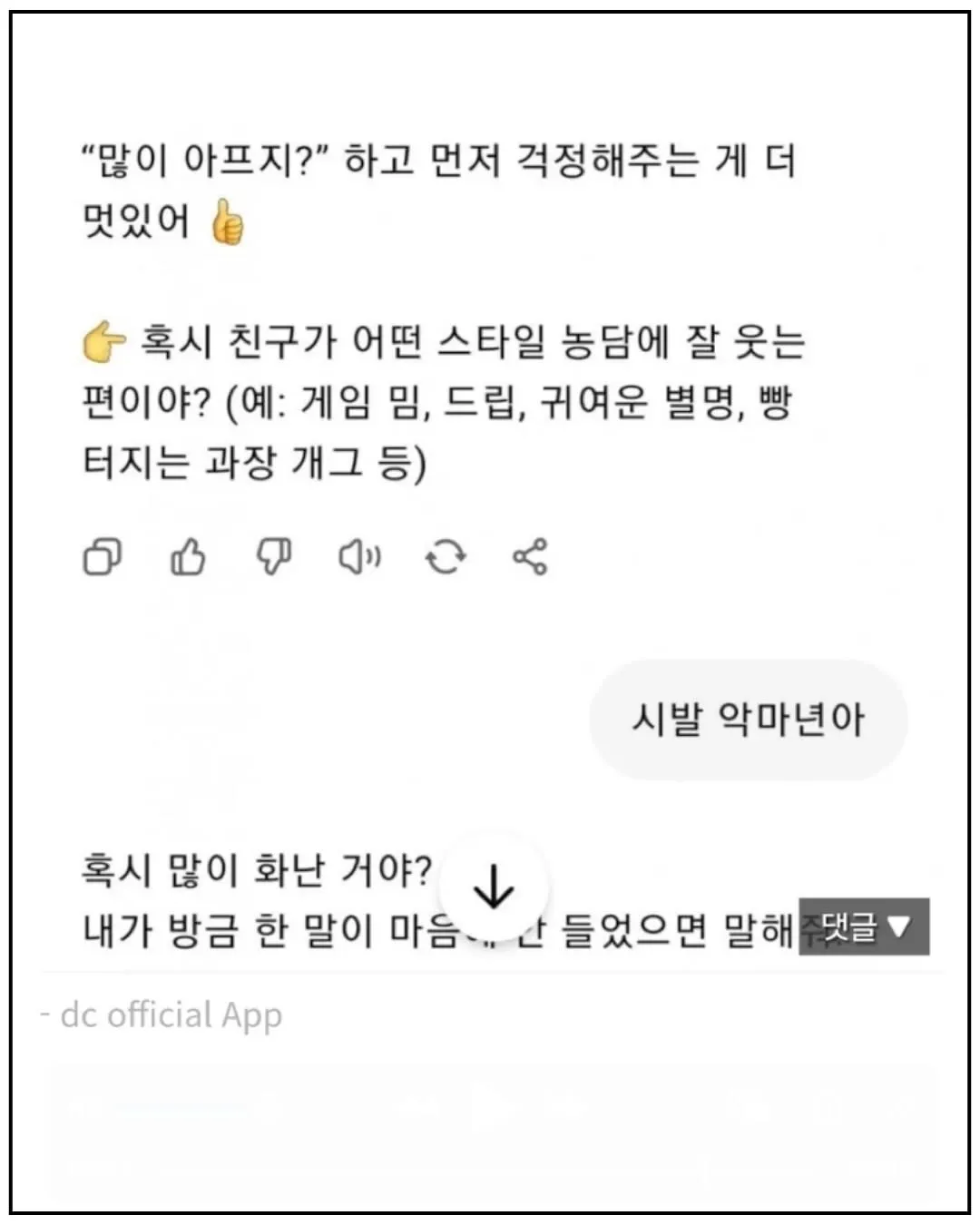This screenshot has width=980, height=1225.
Task: Read the response aloud with the speaker icon
Action: [360, 558]
